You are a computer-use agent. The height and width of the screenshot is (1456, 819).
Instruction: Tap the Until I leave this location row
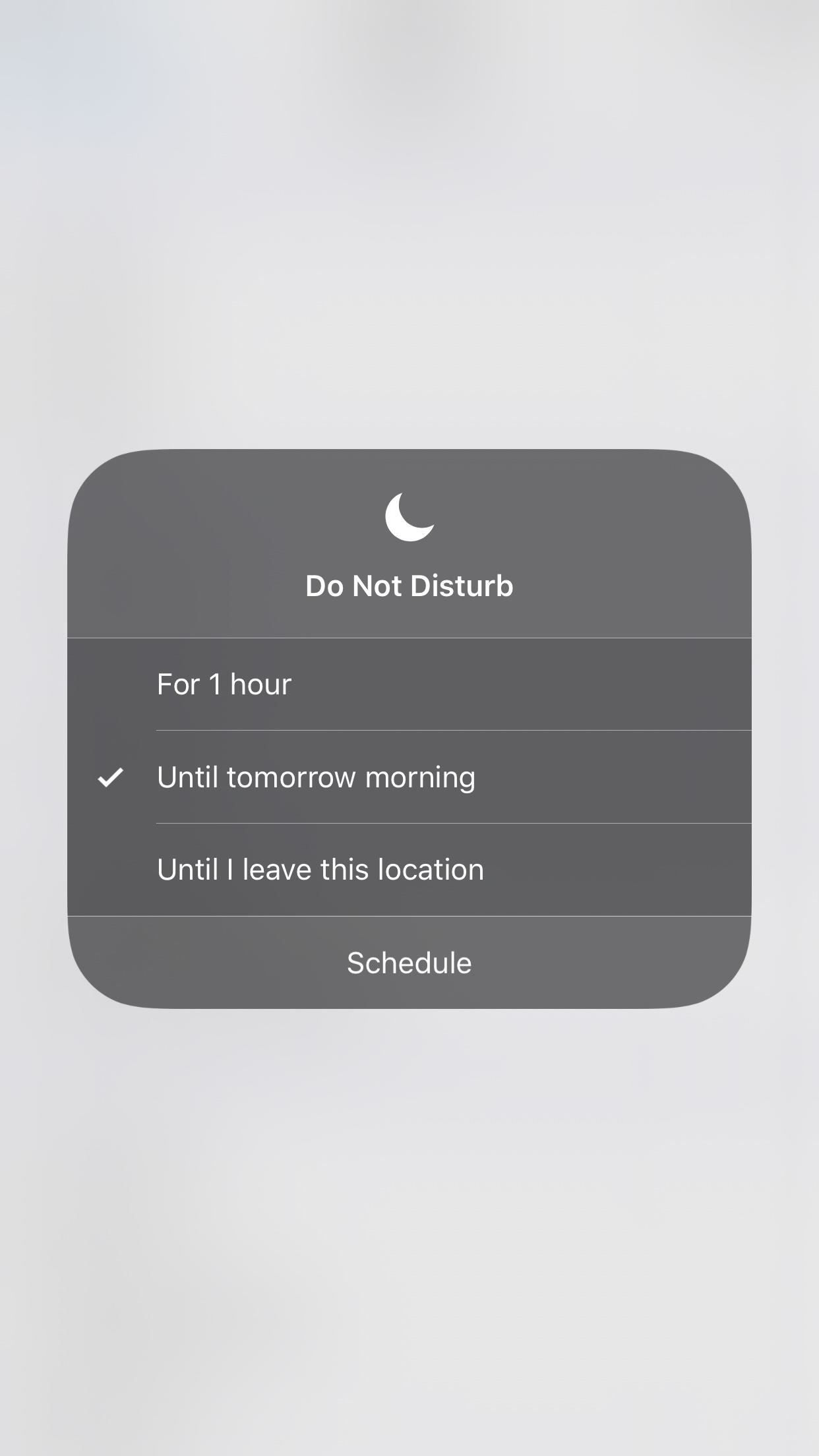coord(409,869)
